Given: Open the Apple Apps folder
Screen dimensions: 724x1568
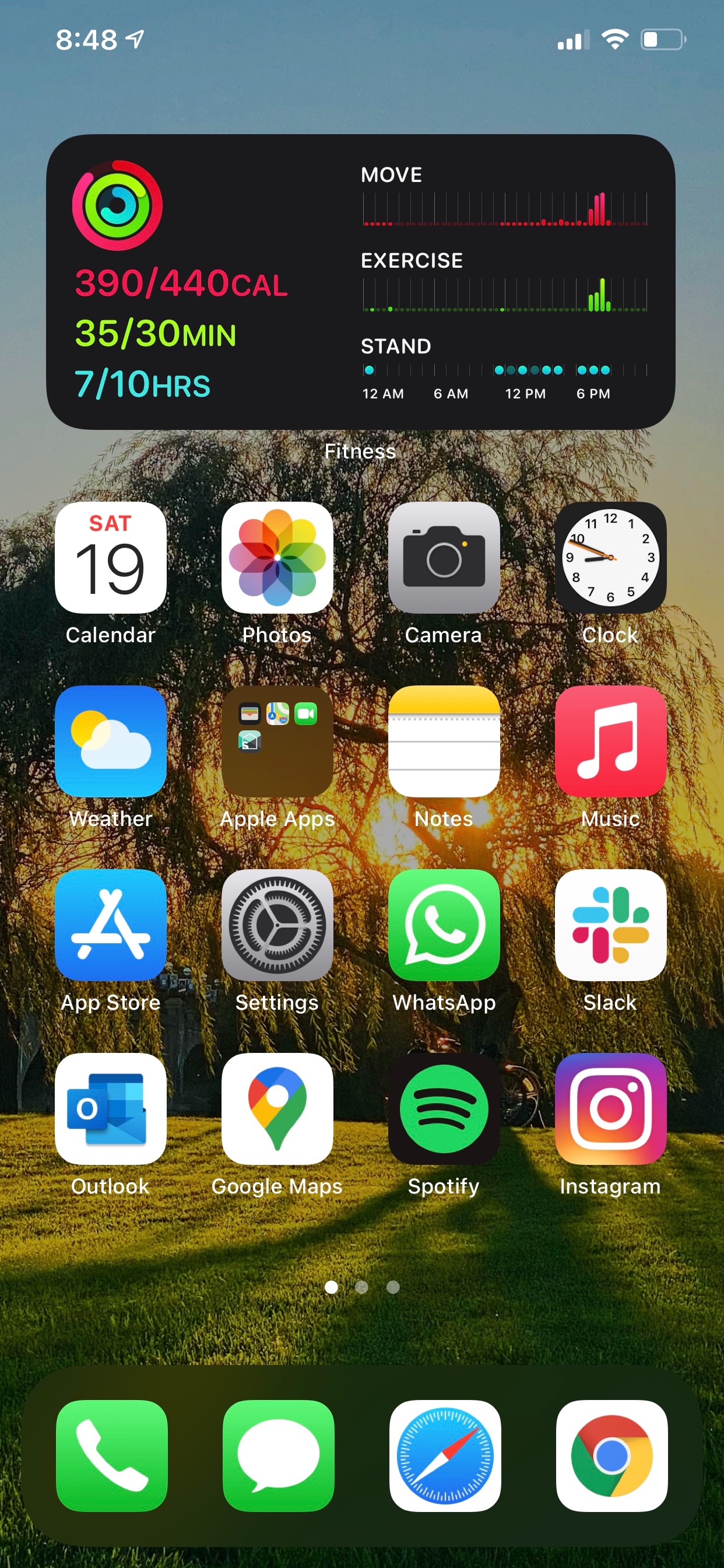Looking at the screenshot, I should (x=277, y=741).
